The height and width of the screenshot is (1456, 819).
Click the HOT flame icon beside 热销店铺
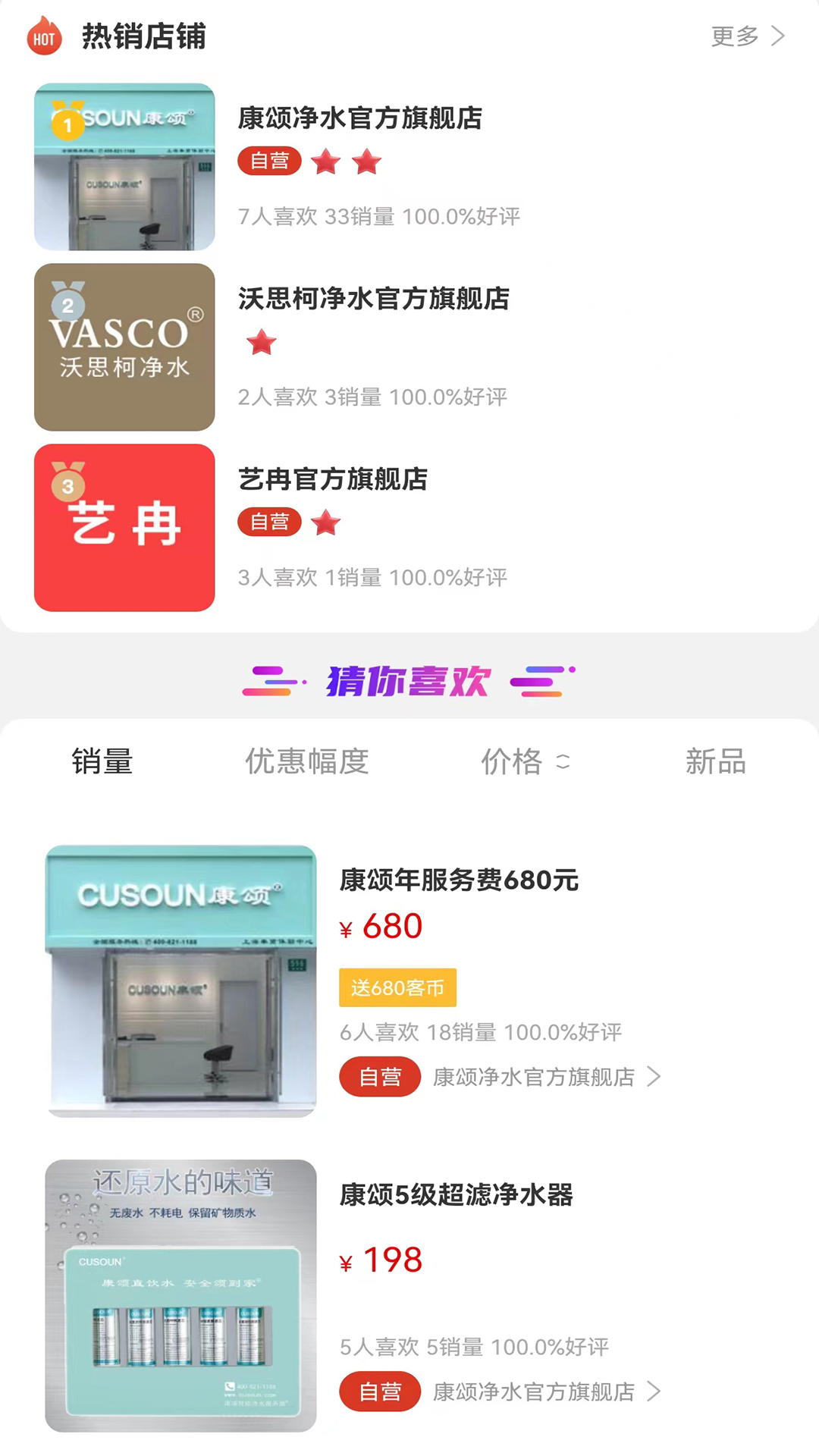pos(43,36)
